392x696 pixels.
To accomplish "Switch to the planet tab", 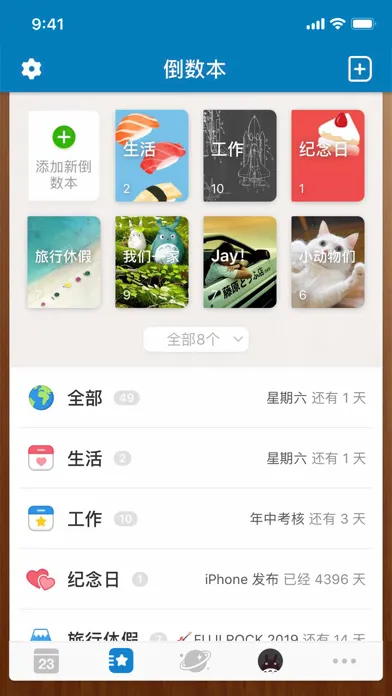I will point(195,661).
